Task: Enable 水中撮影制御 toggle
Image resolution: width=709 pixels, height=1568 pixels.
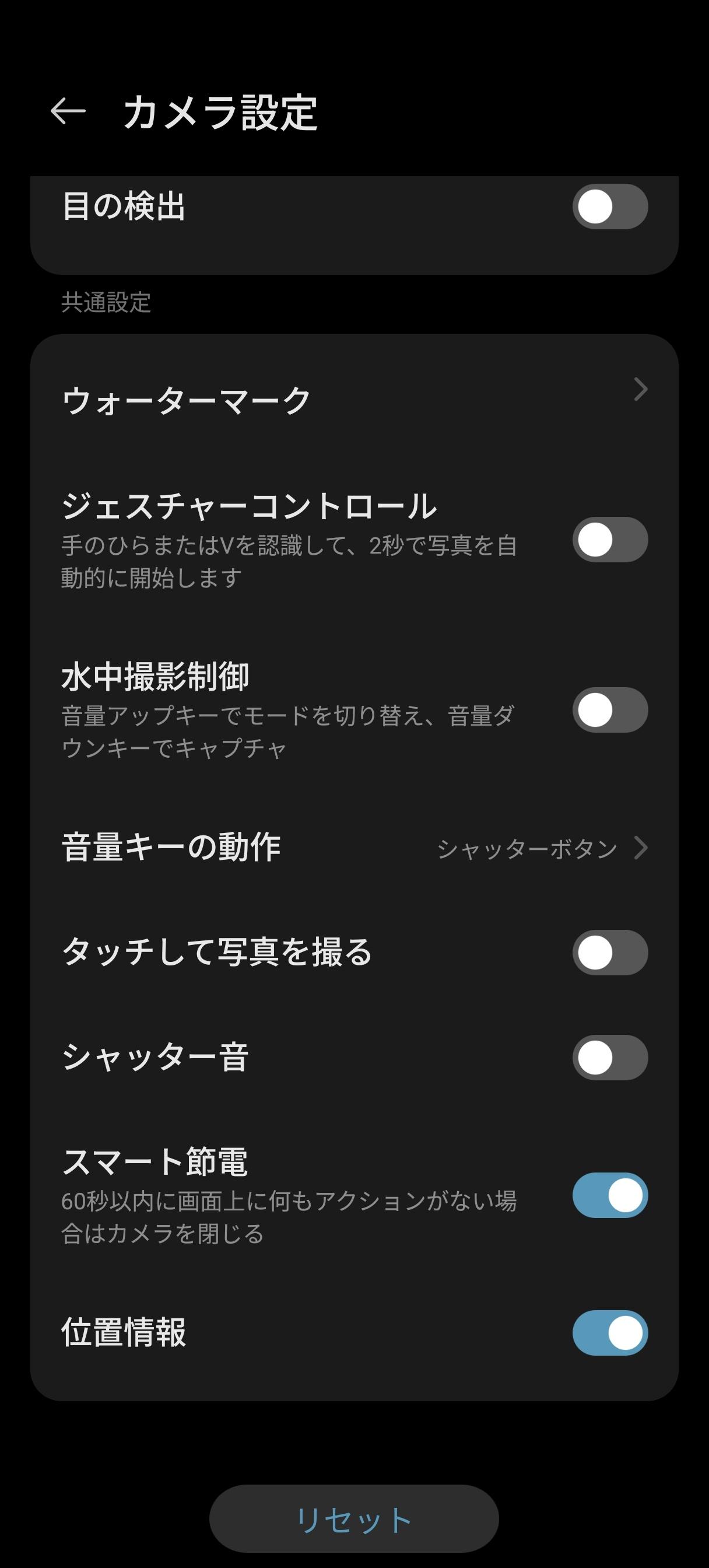Action: (609, 710)
